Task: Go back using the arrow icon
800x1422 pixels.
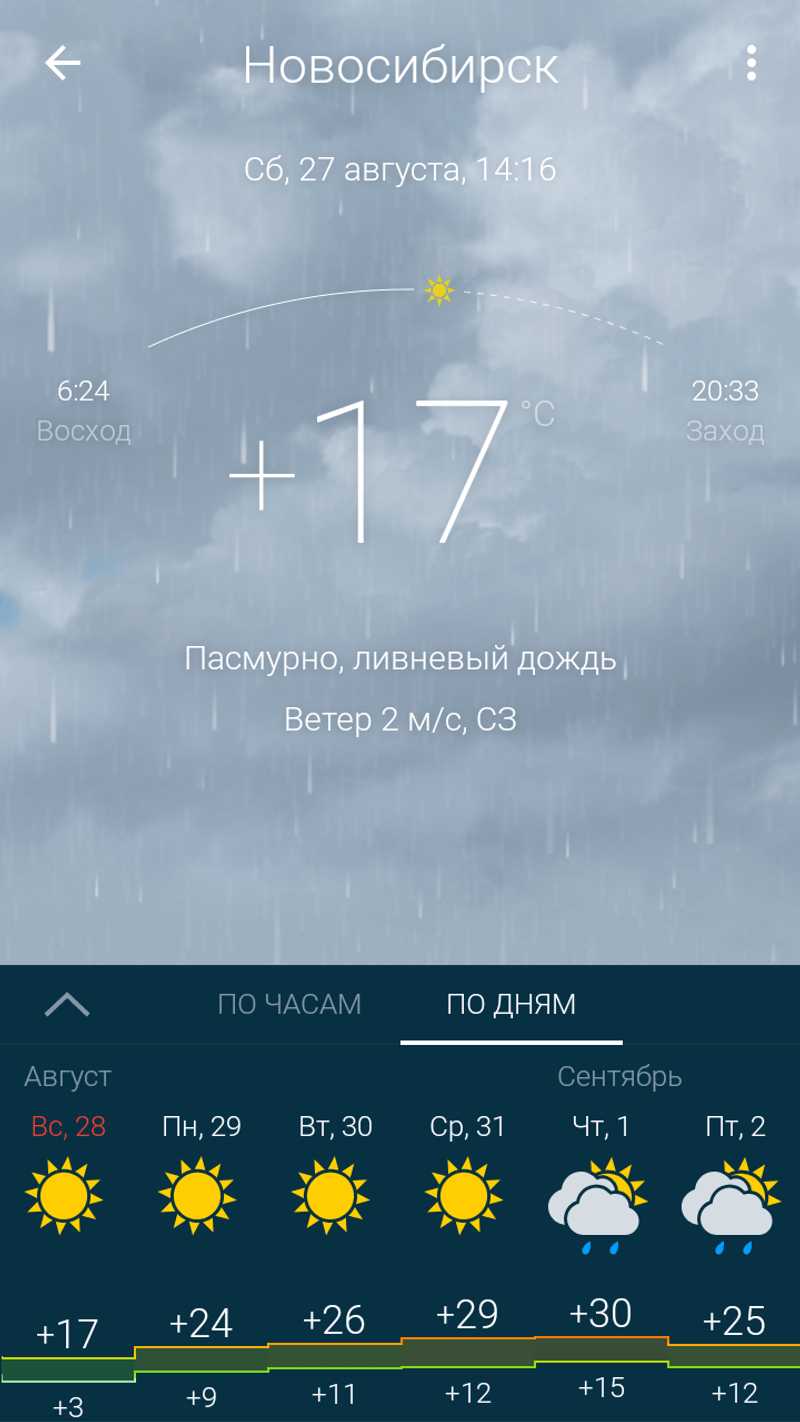Action: pyautogui.click(x=62, y=64)
